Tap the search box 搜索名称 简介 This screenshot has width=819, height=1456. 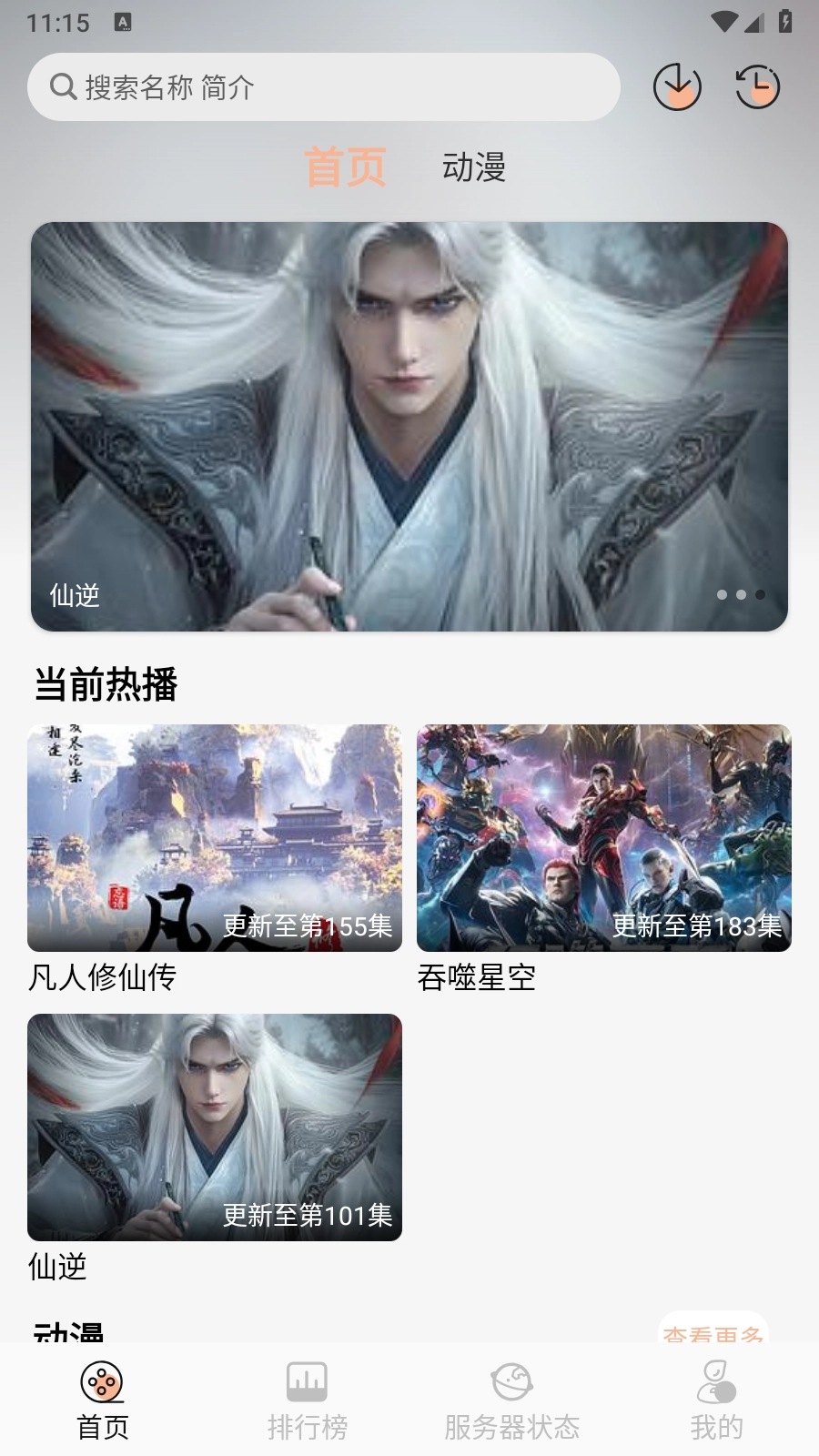click(323, 87)
